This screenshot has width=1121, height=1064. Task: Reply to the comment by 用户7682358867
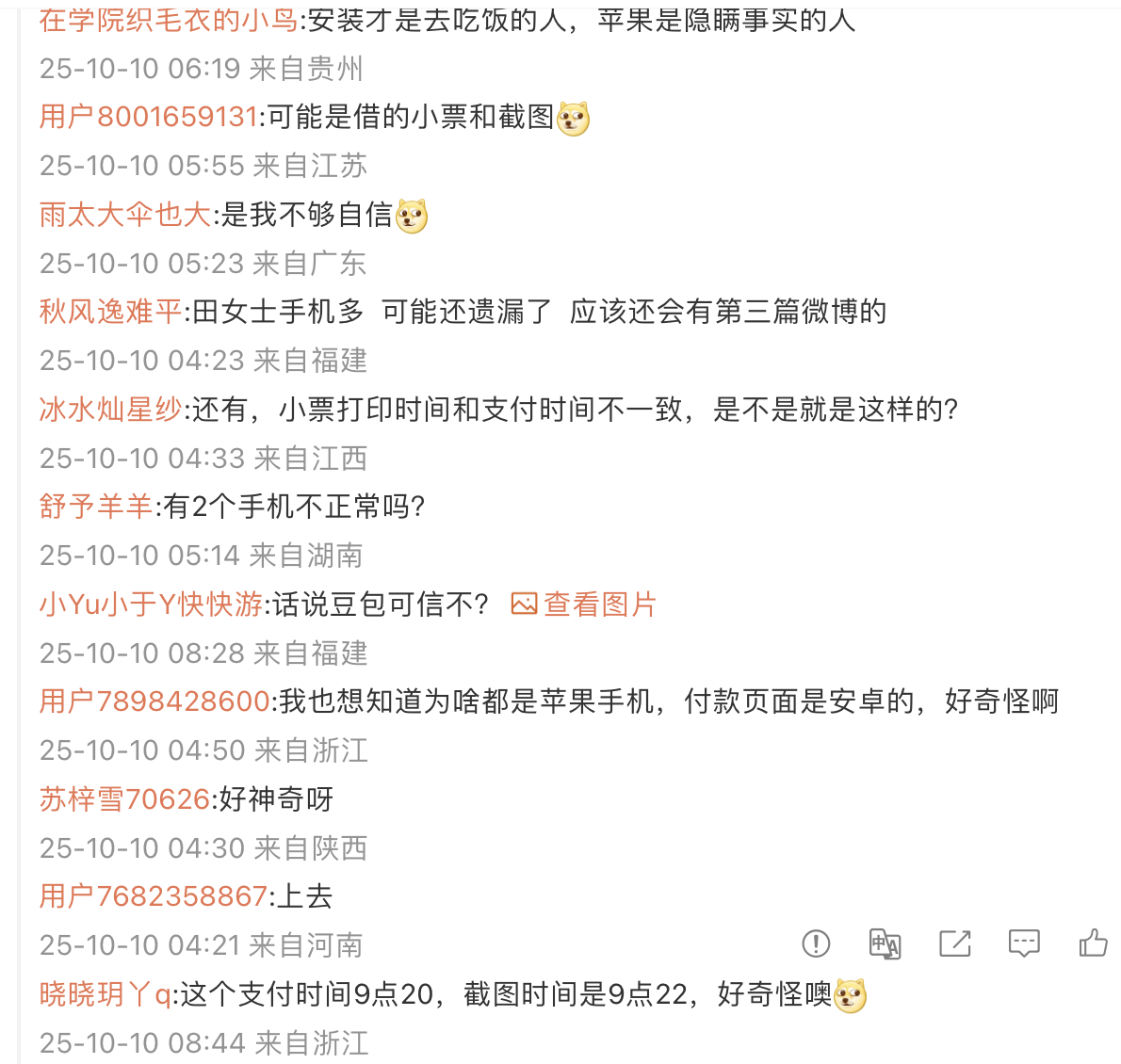tap(1024, 943)
